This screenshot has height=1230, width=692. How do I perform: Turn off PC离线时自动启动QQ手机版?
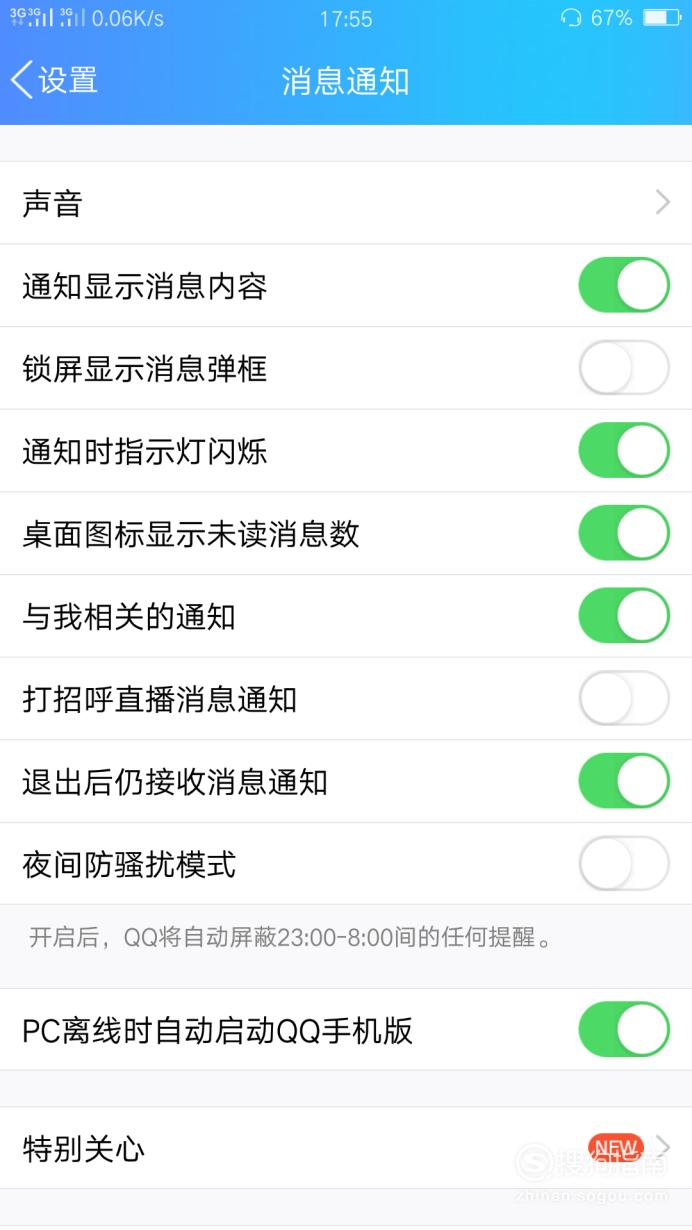coord(624,1029)
